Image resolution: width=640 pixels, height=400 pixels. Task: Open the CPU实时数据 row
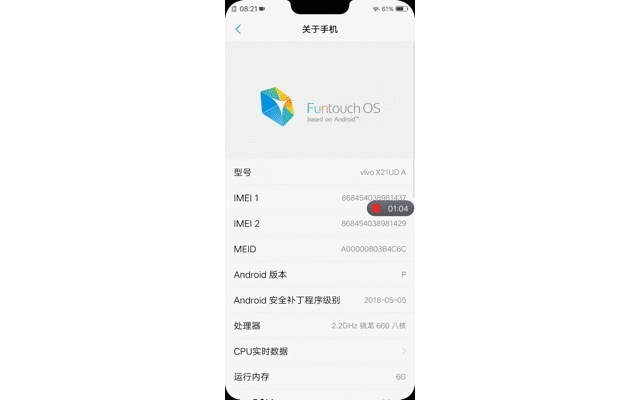(320, 351)
